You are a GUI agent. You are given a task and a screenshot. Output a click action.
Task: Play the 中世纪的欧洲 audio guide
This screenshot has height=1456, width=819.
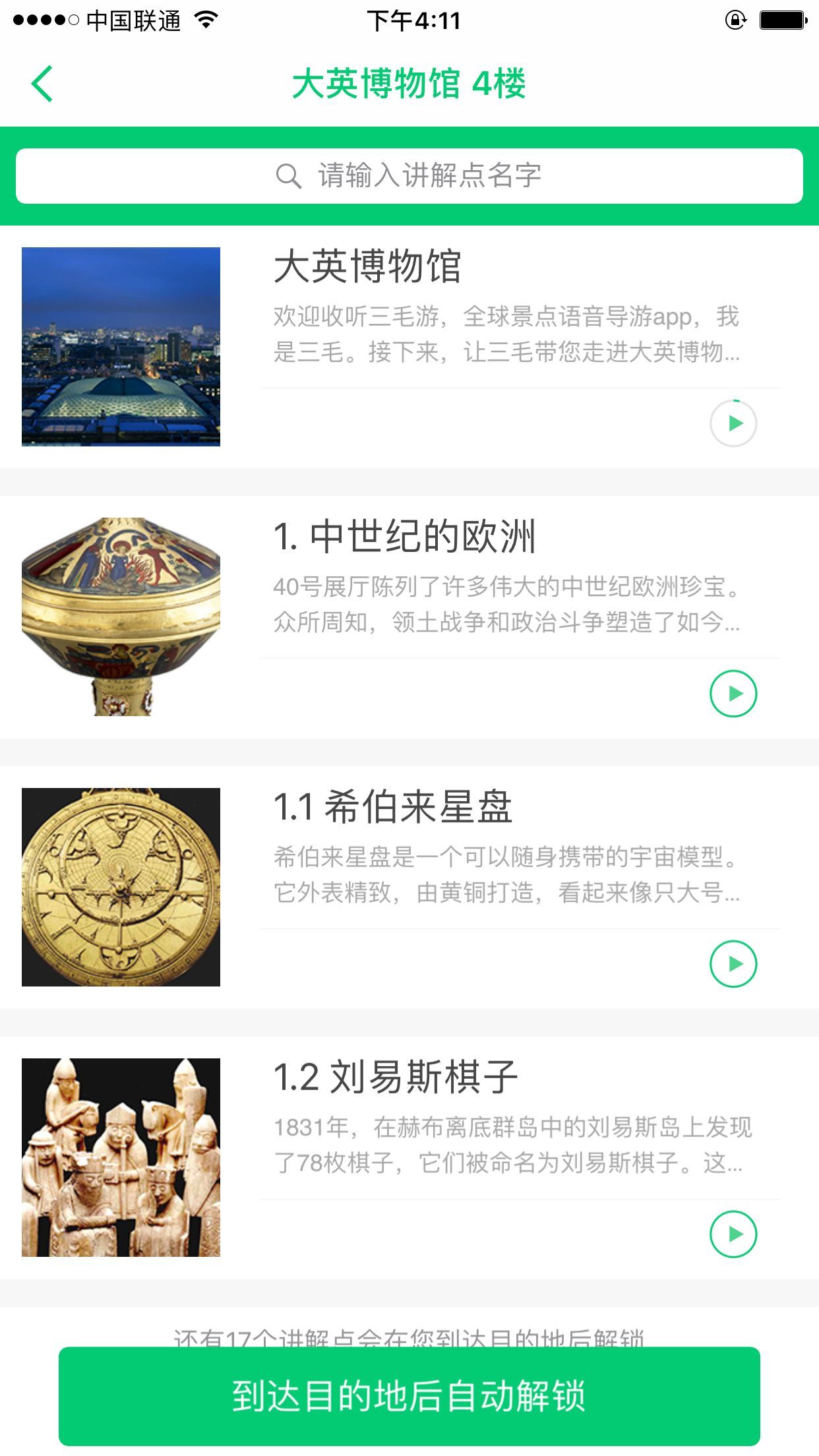[733, 693]
